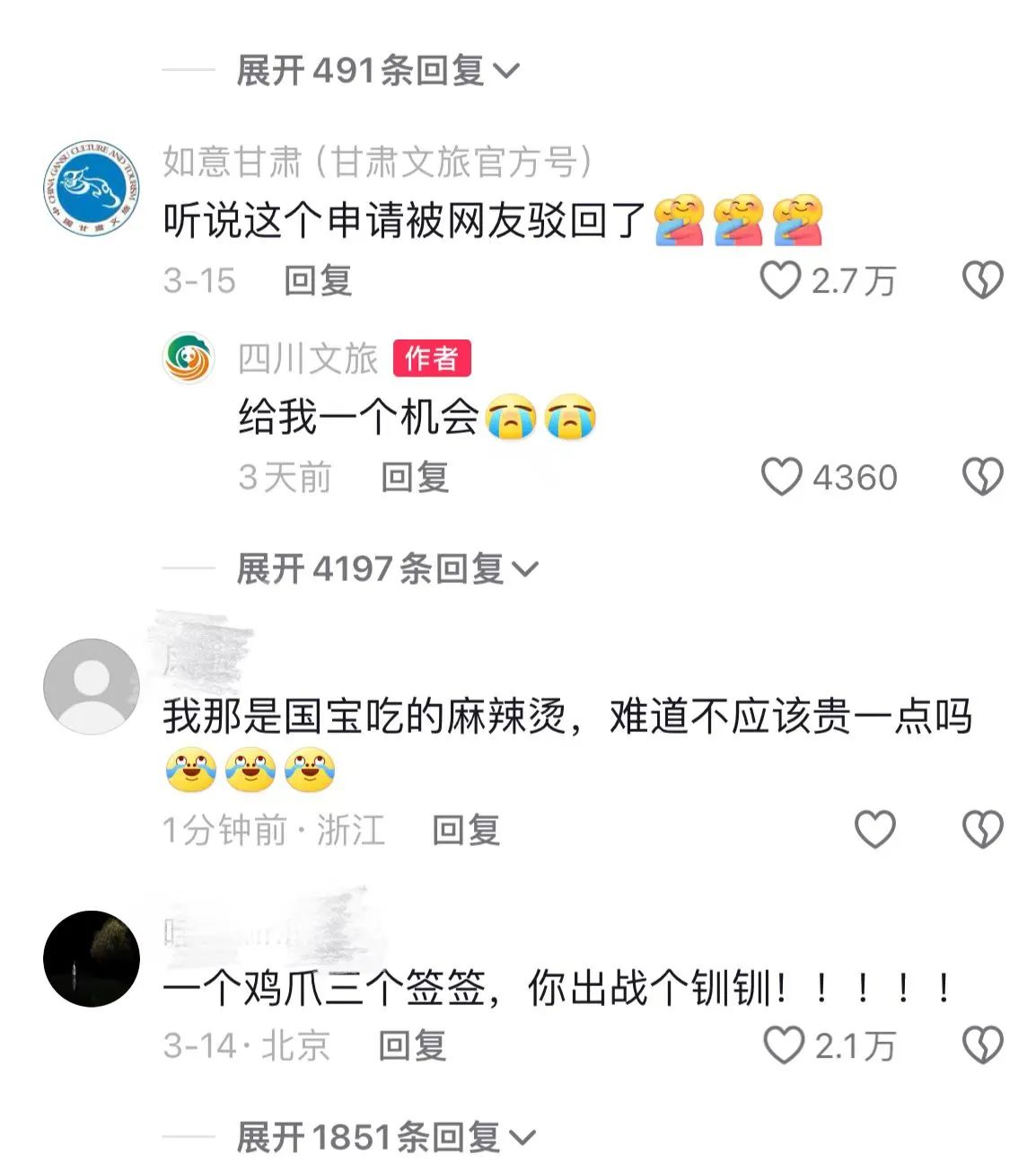Dislike 四川文旅's reply 给我一个机会
The width and height of the screenshot is (1036, 1172).
(x=982, y=477)
